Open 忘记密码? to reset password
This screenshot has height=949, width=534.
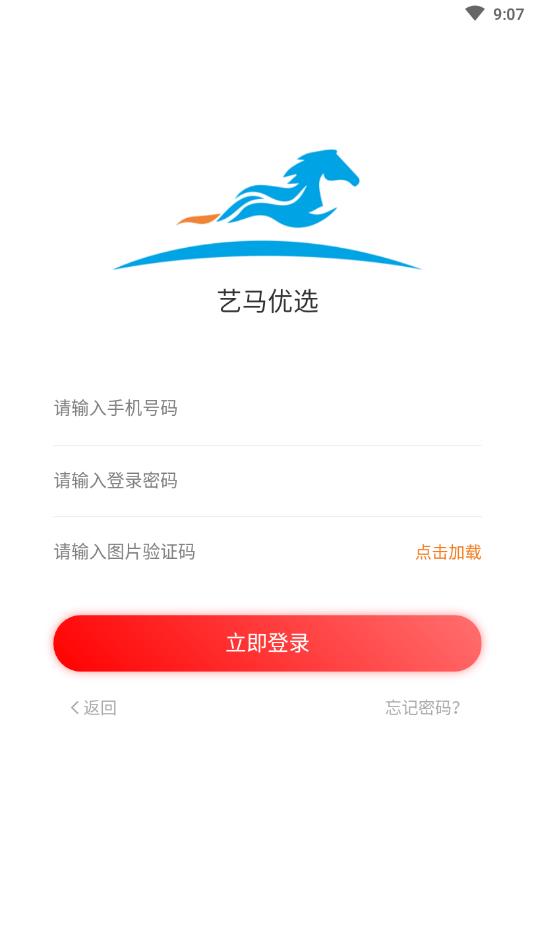coord(423,708)
